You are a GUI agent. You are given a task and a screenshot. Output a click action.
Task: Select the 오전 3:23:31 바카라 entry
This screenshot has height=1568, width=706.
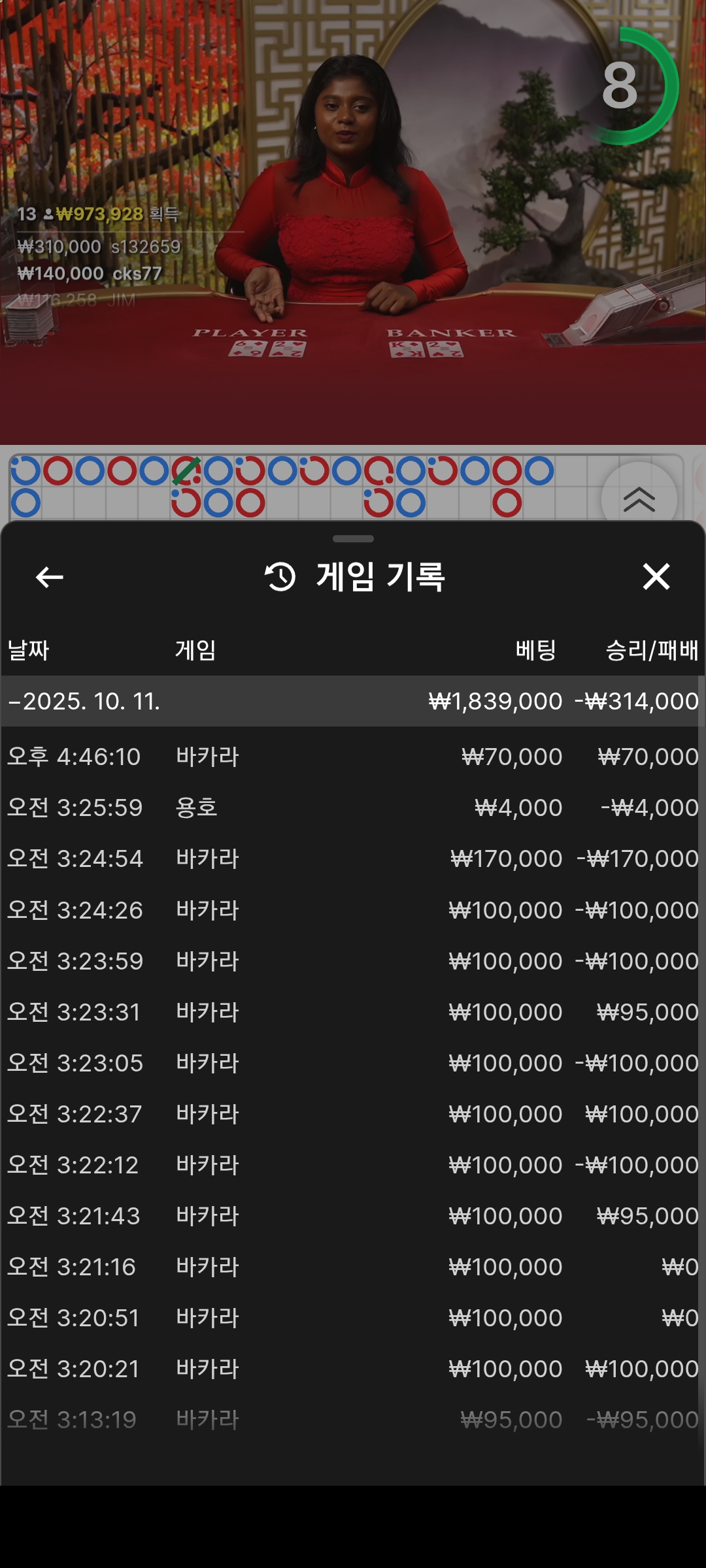tap(353, 1012)
